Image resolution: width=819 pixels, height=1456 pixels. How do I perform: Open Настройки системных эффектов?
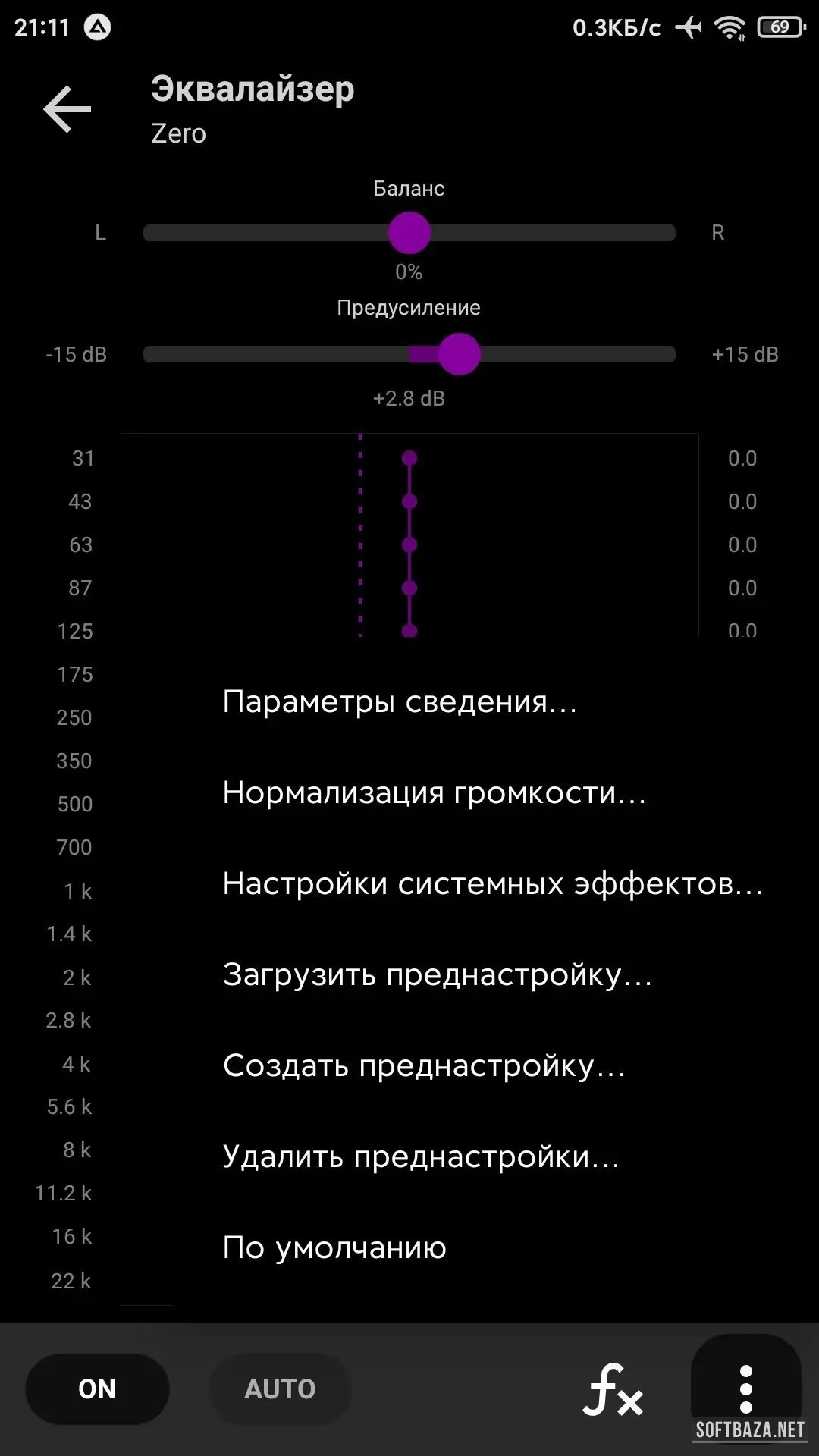point(491,883)
